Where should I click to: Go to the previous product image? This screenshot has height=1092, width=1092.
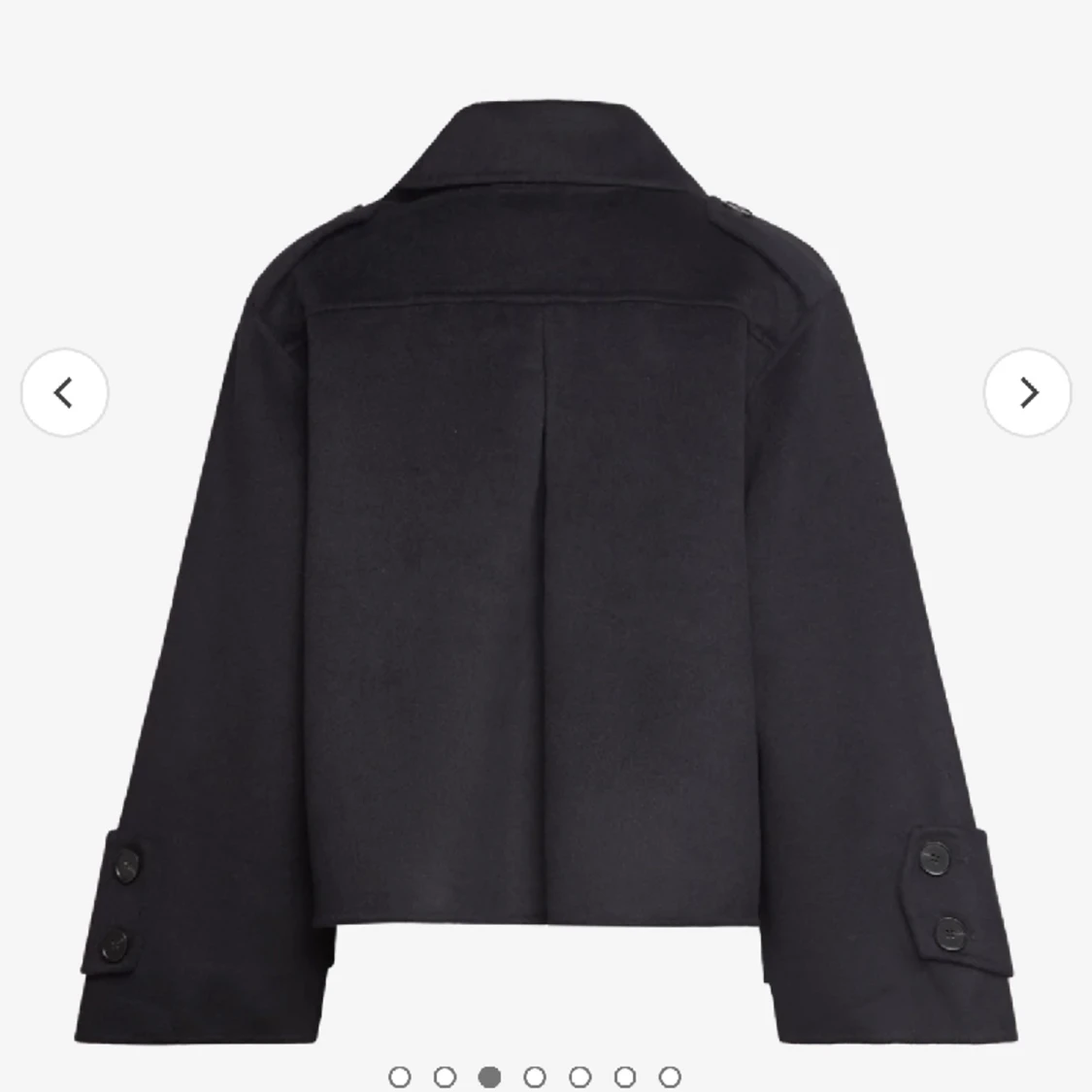pos(64,393)
